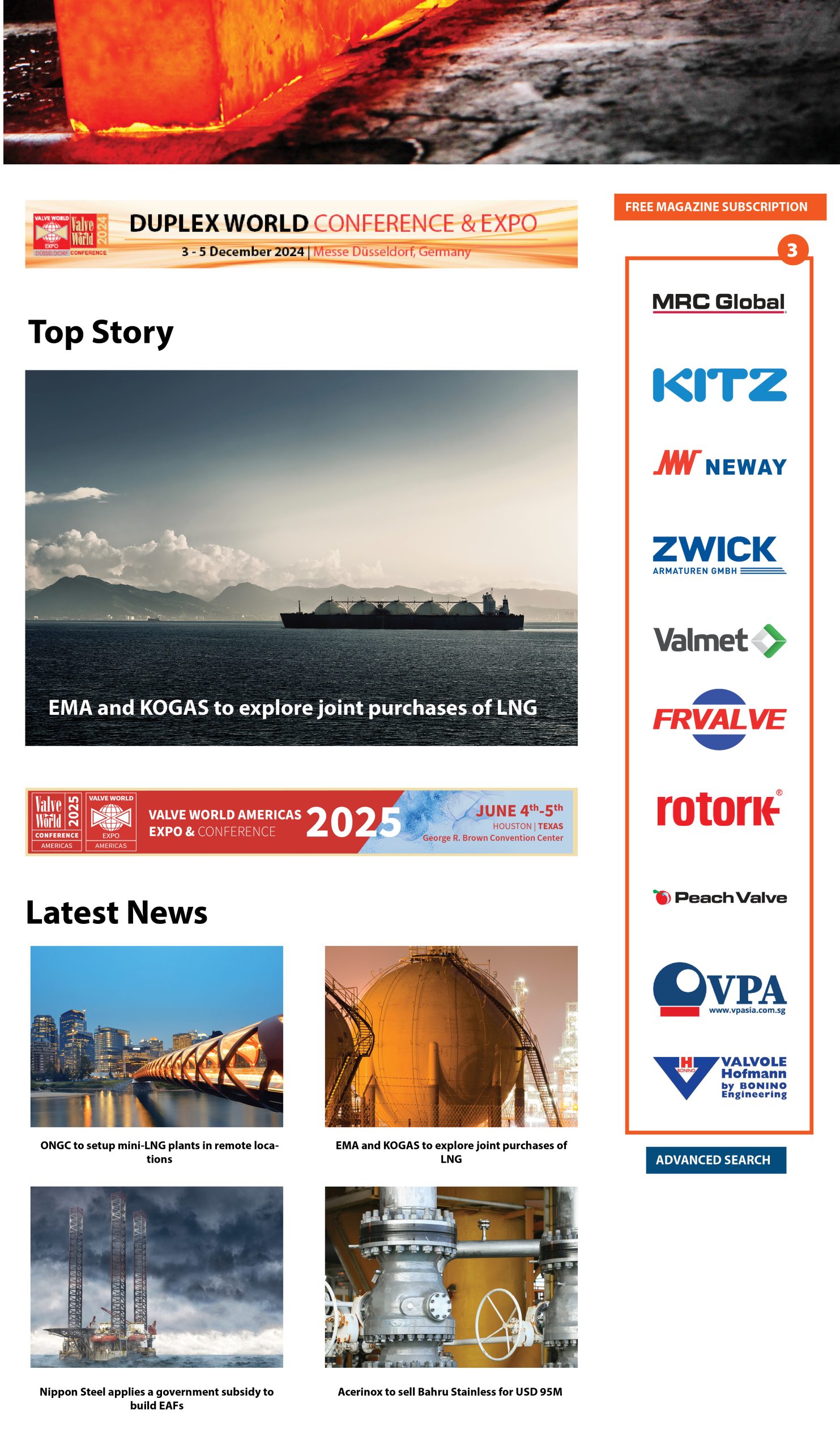Open the Peach Valve sponsor link
Image resolution: width=840 pixels, height=1450 pixels.
pos(719,898)
